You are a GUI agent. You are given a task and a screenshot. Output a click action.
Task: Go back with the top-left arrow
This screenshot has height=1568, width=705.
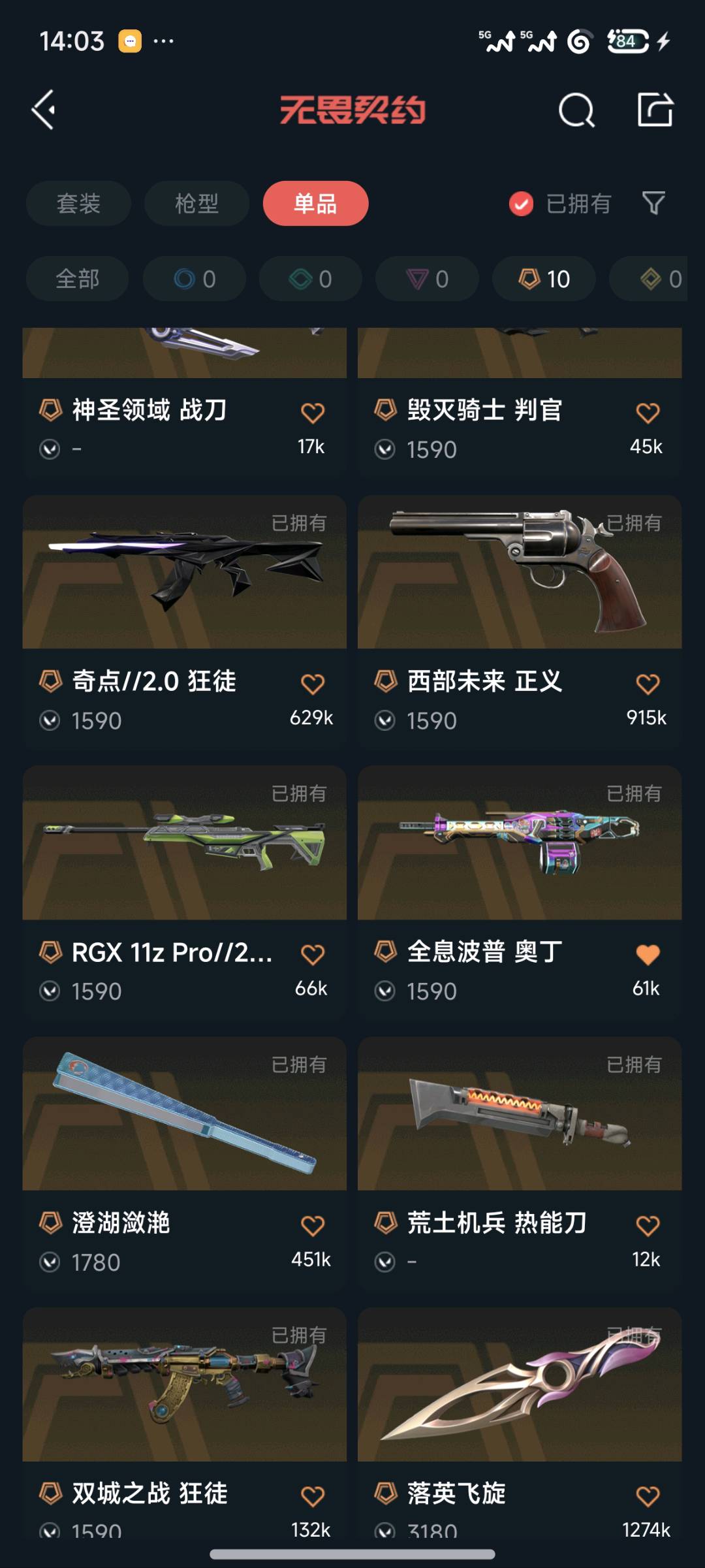pyautogui.click(x=44, y=110)
